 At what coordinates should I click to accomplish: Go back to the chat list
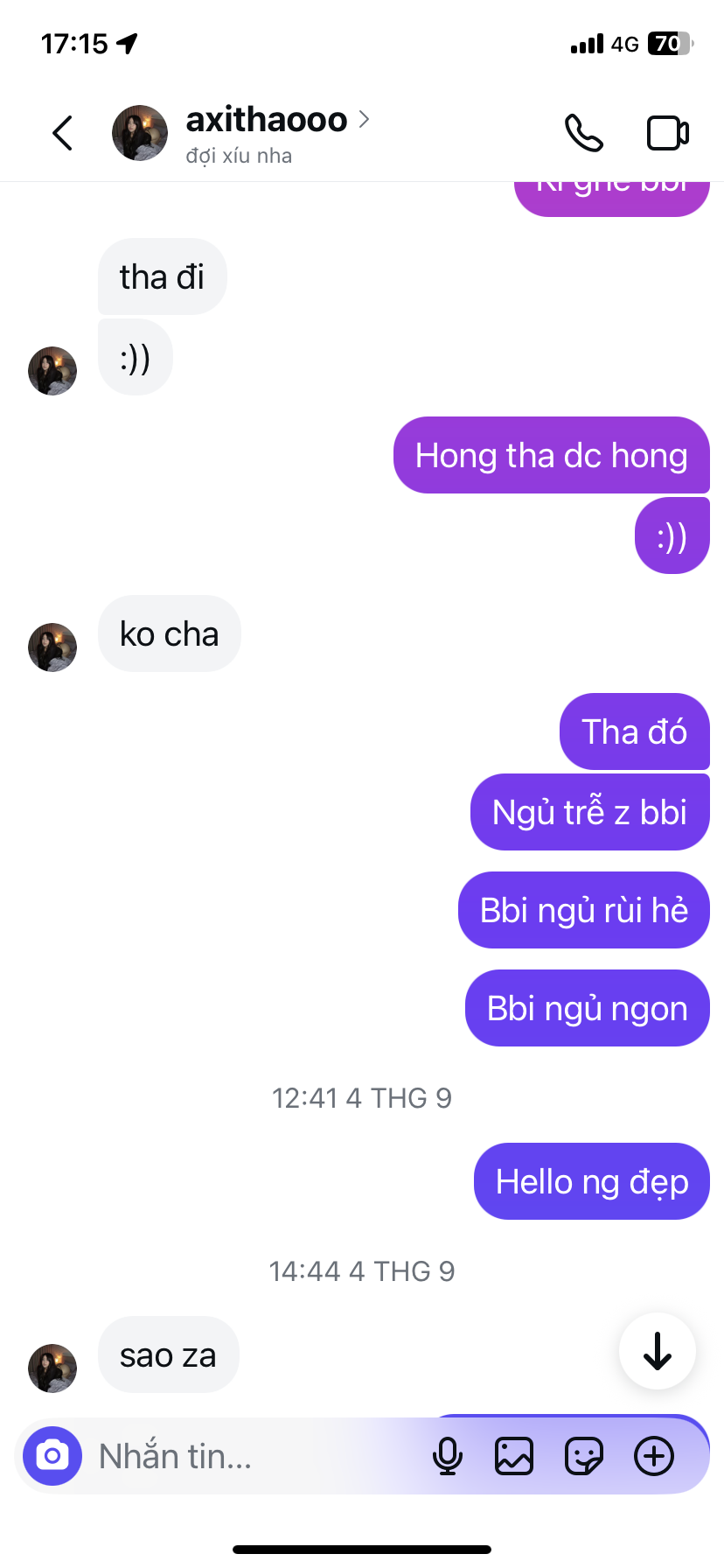62,134
